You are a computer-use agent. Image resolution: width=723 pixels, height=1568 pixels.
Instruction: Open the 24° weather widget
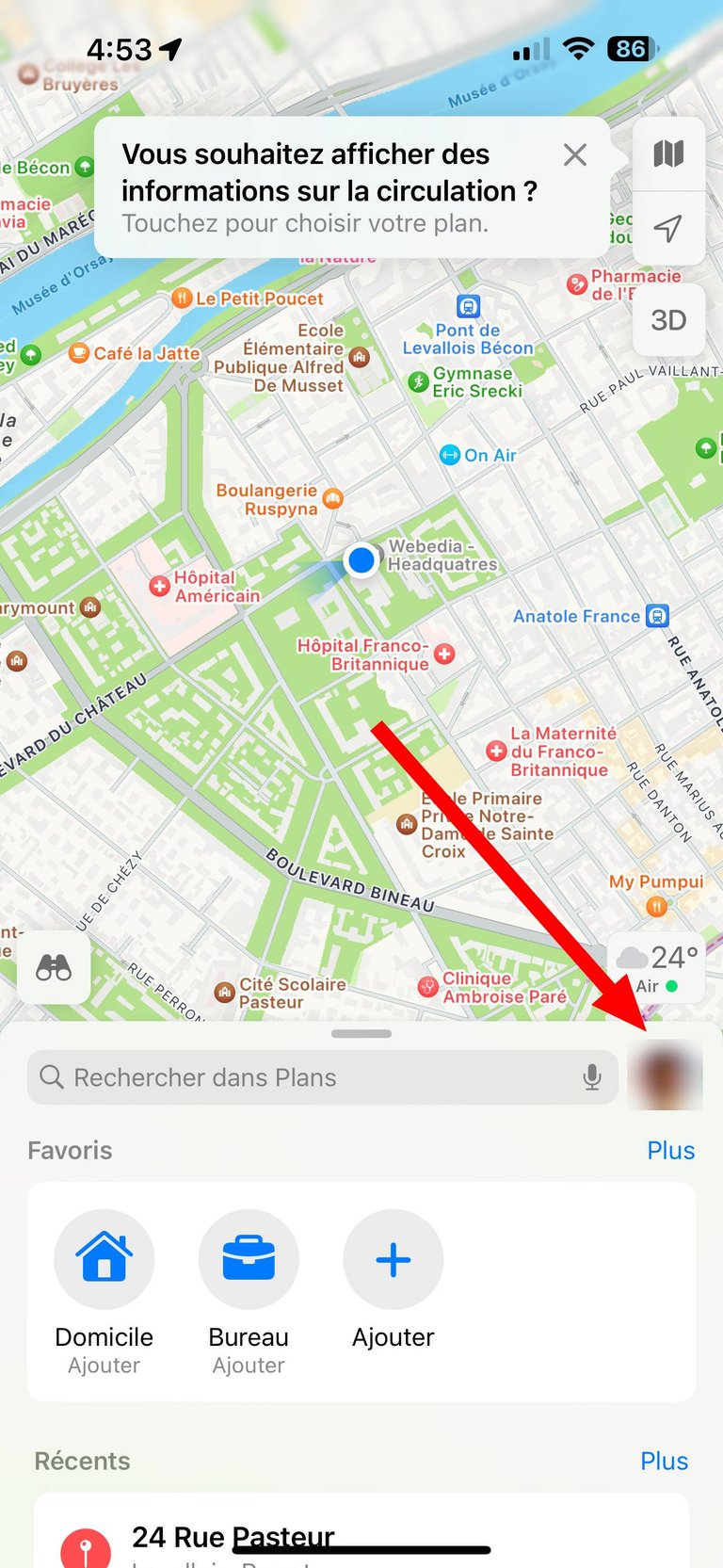pos(658,969)
